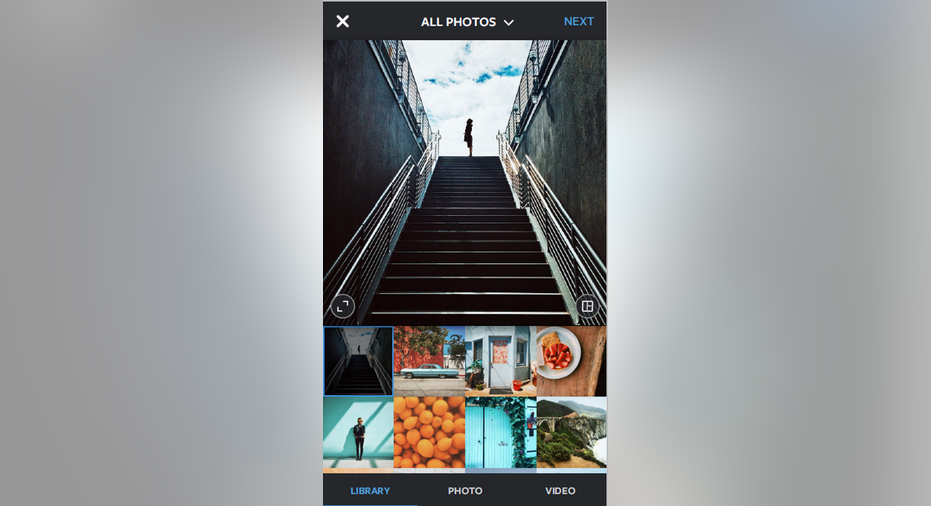Viewport: 931px width, 506px height.
Task: Select the vintage car thumbnail
Action: 429,361
